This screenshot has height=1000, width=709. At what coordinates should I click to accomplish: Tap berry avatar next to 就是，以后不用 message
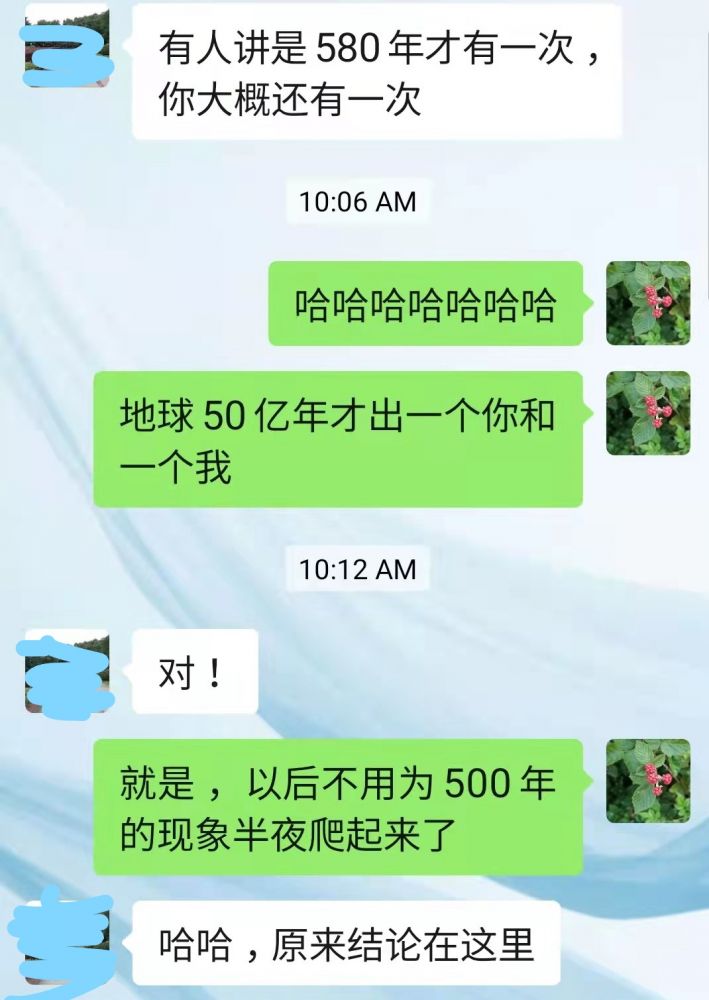(648, 781)
